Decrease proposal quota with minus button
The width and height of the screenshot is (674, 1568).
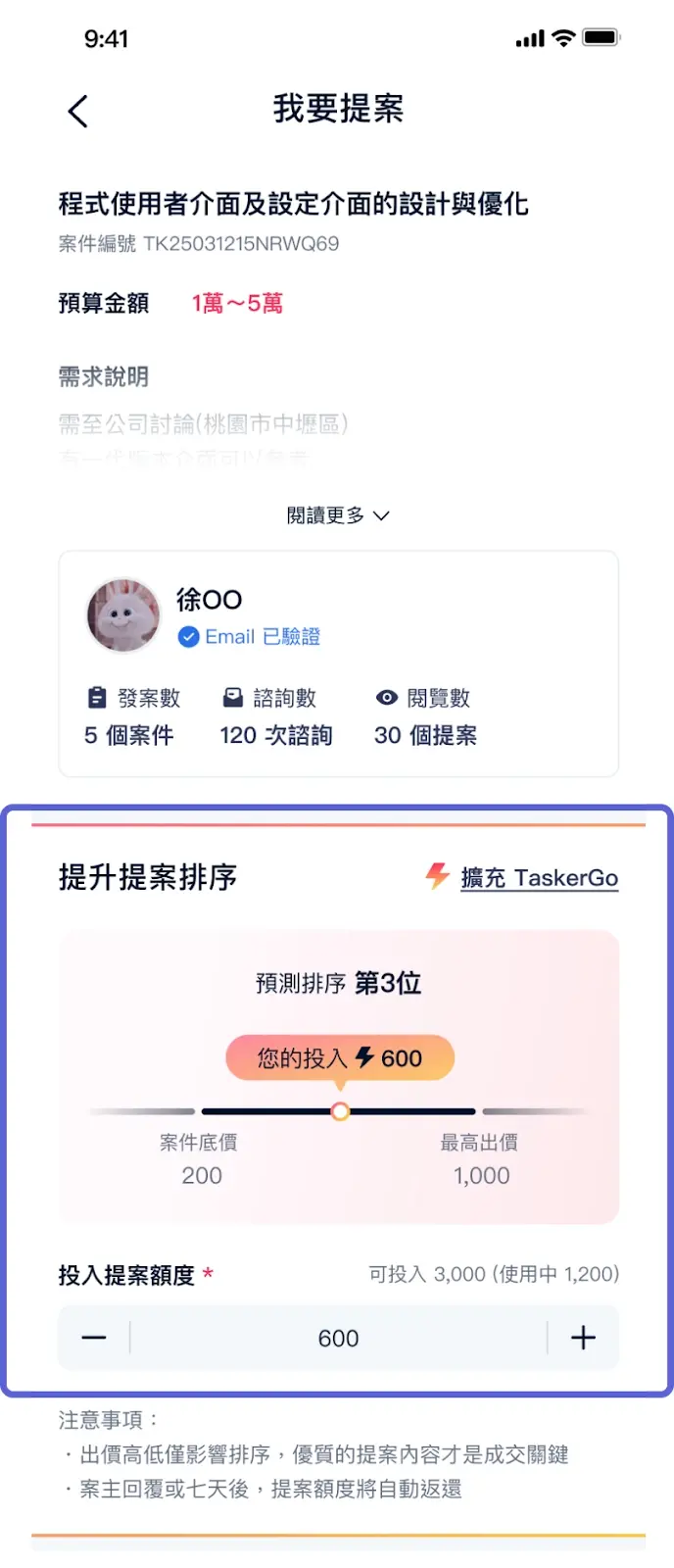[x=94, y=1338]
